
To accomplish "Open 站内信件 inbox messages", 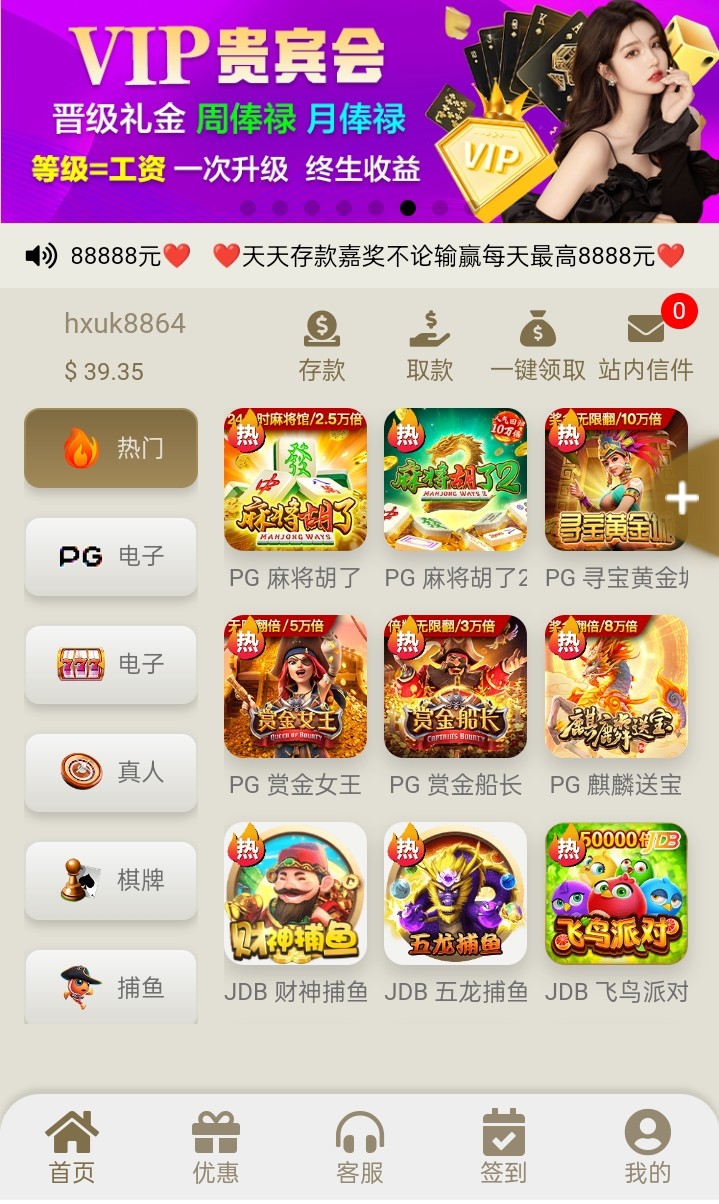I will [x=645, y=346].
